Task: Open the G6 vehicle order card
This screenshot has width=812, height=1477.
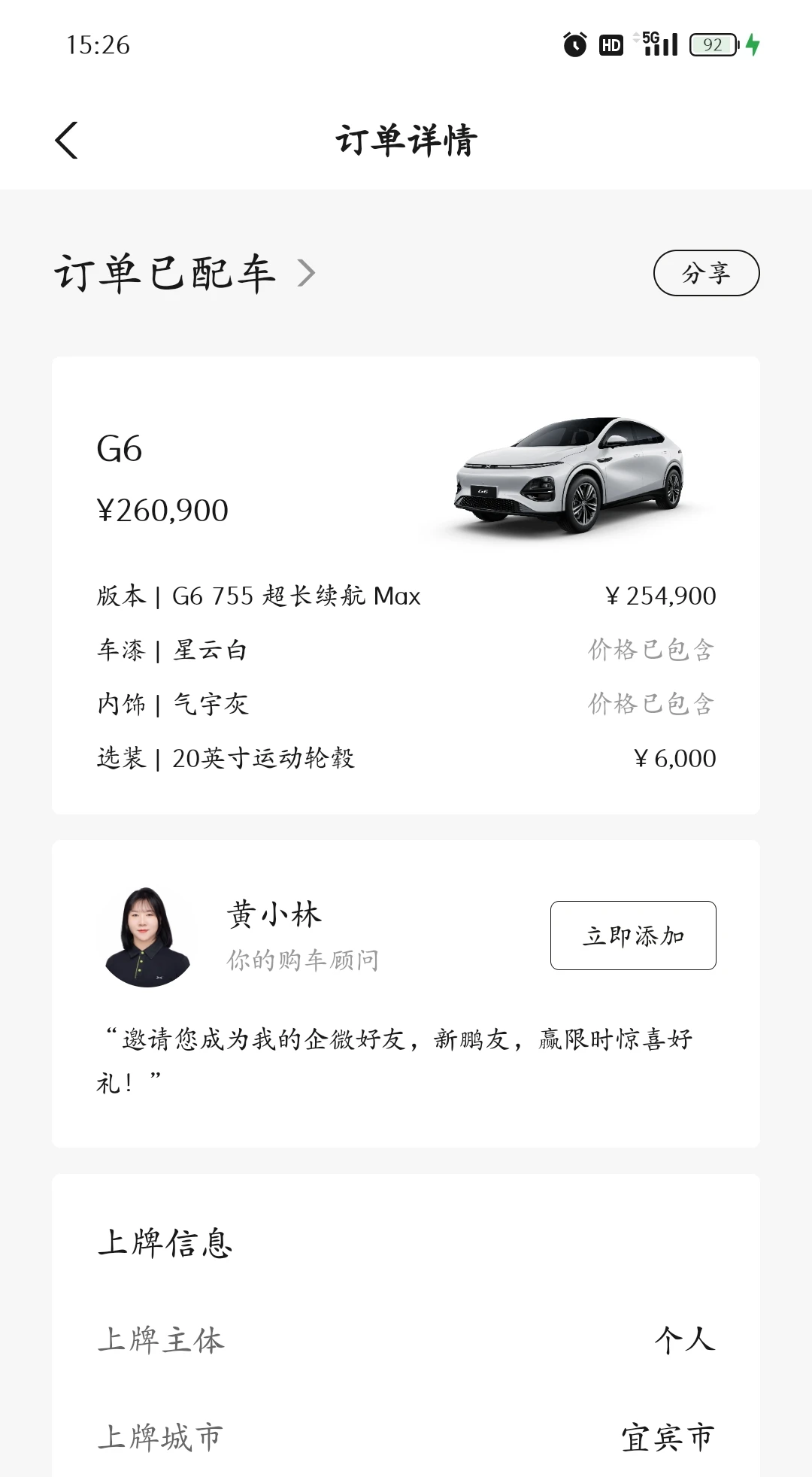Action: click(x=406, y=585)
